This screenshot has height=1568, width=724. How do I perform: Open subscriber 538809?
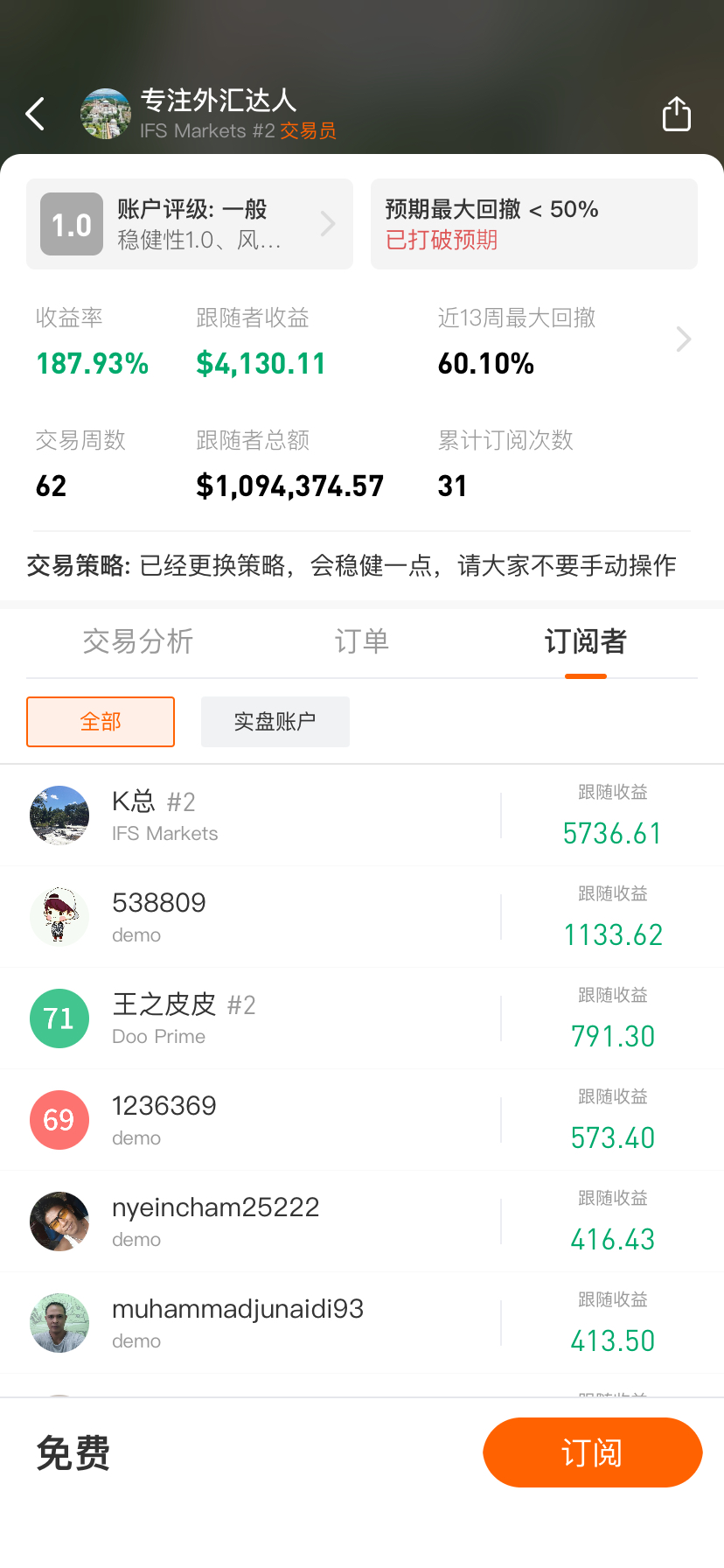pos(362,917)
